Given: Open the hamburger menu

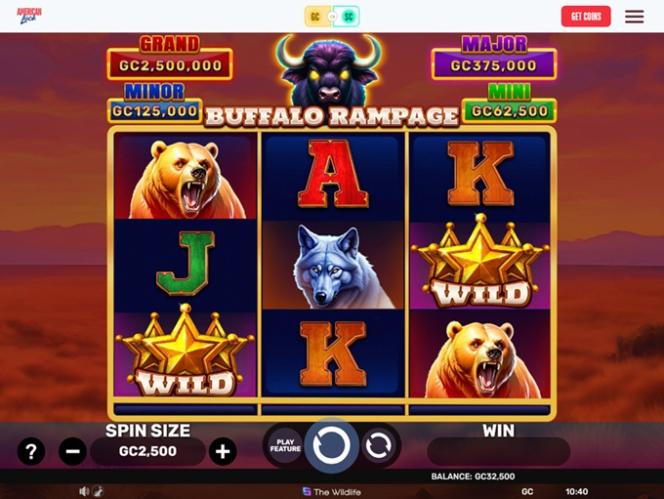Looking at the screenshot, I should coord(634,16).
